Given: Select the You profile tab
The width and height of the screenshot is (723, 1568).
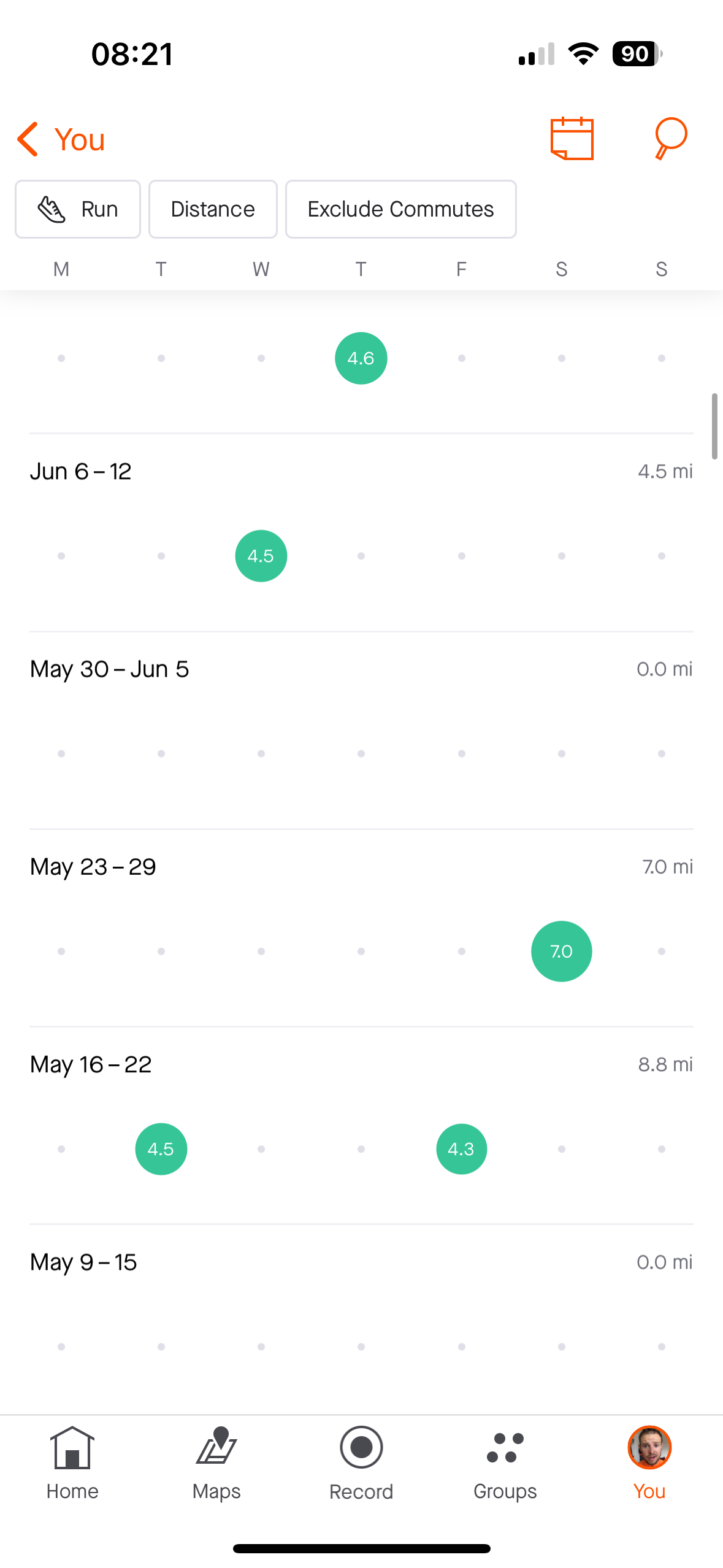Looking at the screenshot, I should point(649,1462).
